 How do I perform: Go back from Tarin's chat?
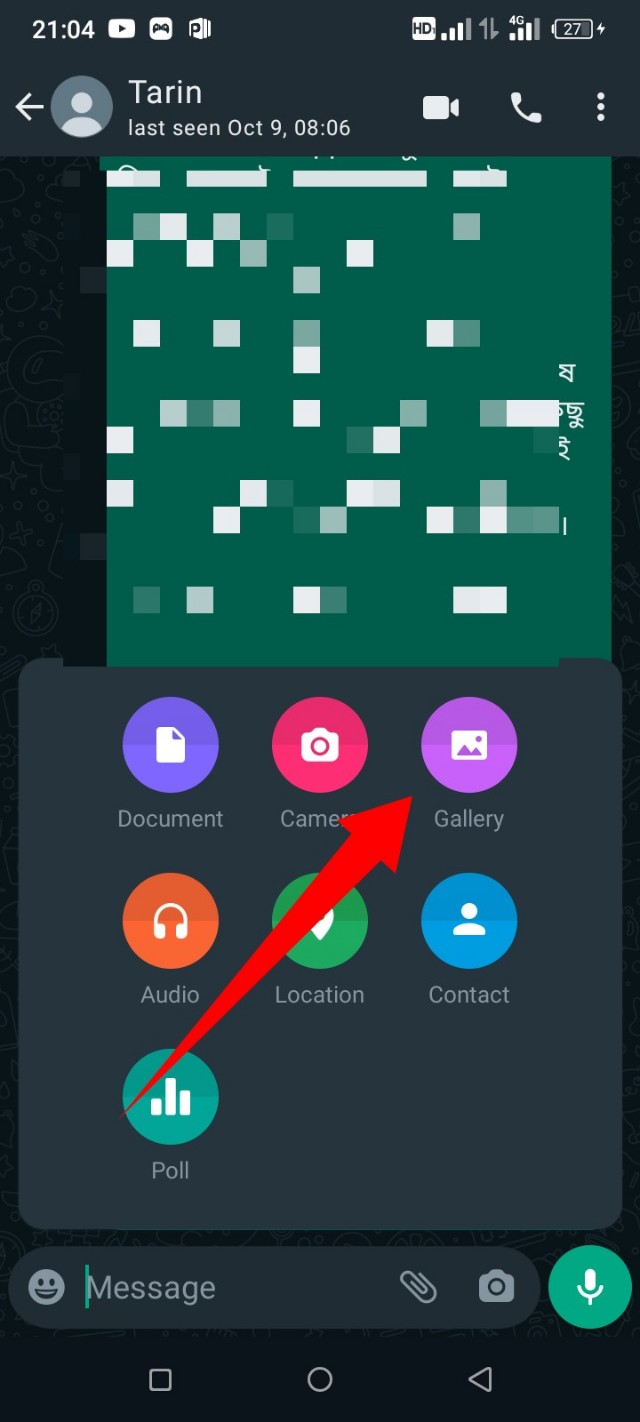coord(29,107)
